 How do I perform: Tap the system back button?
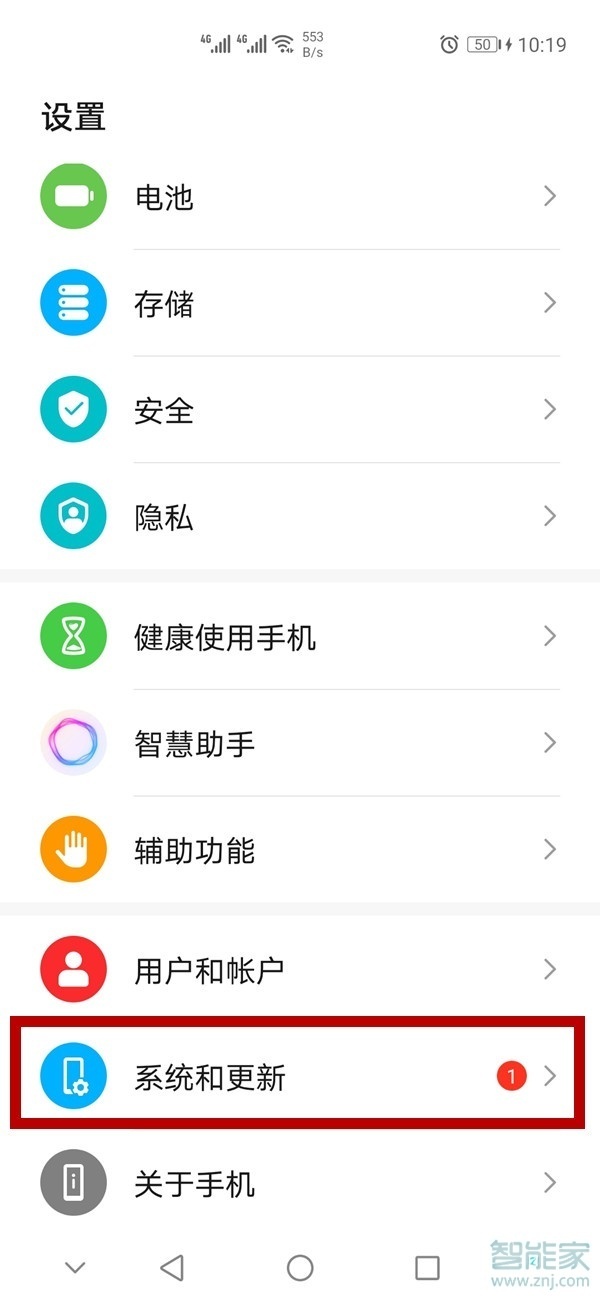172,1268
